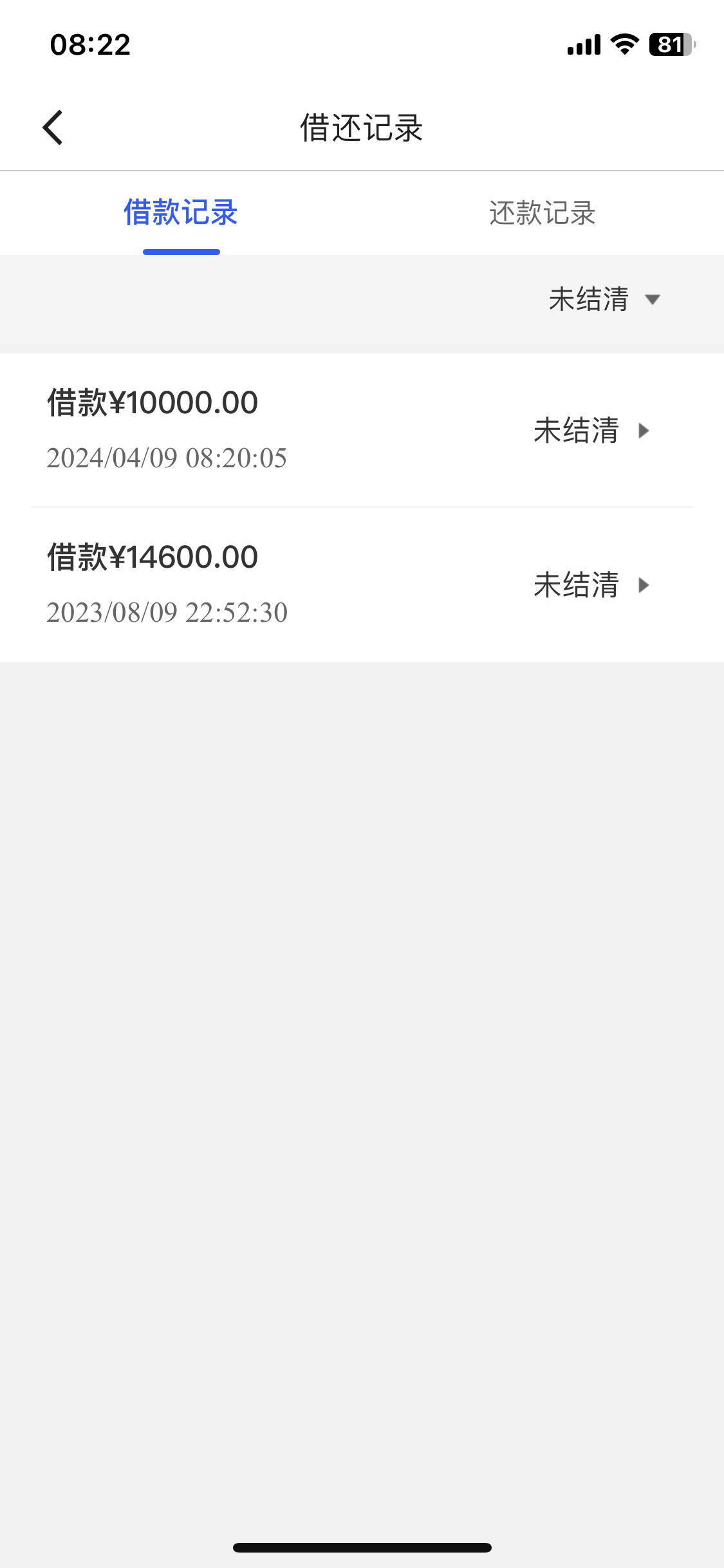
Task: Switch to the 还款记录 tab
Action: (543, 213)
